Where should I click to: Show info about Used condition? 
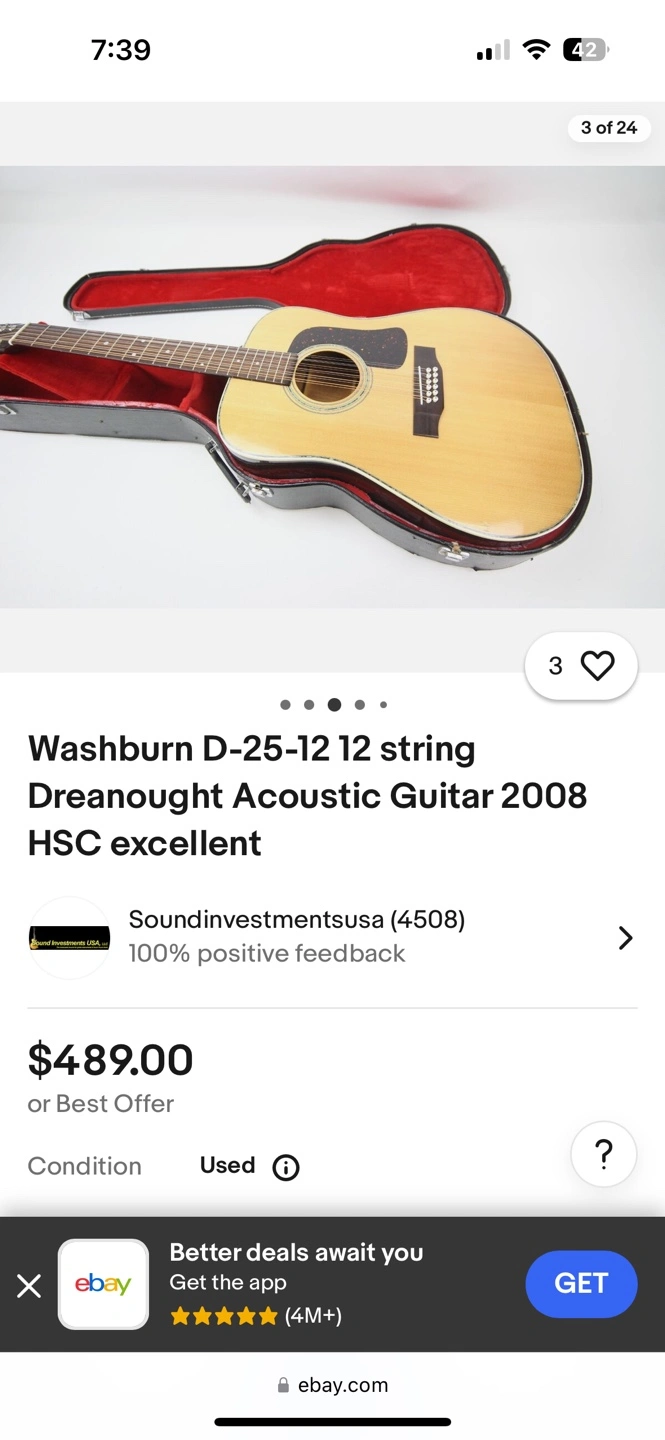click(286, 1167)
